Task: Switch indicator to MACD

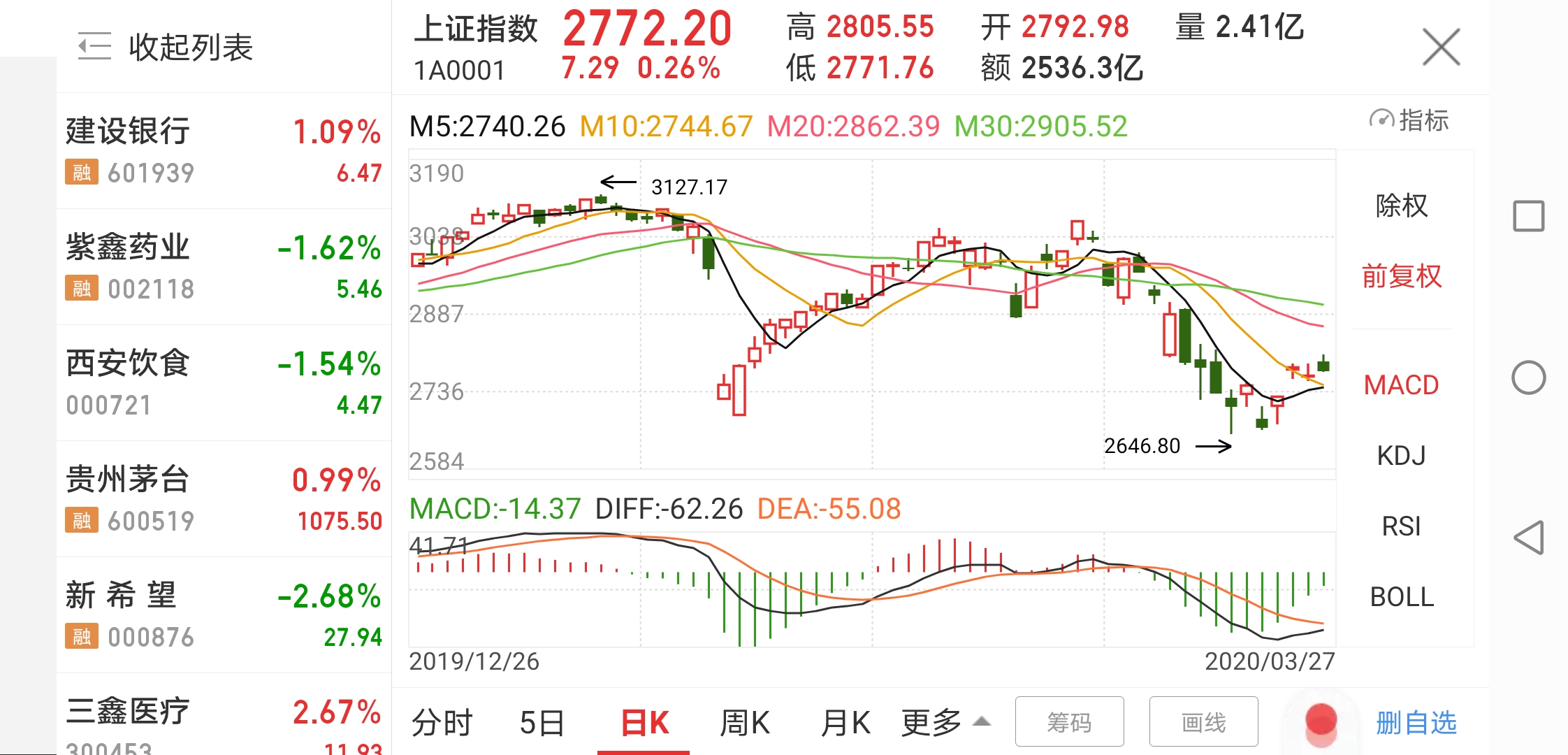Action: (x=1402, y=385)
